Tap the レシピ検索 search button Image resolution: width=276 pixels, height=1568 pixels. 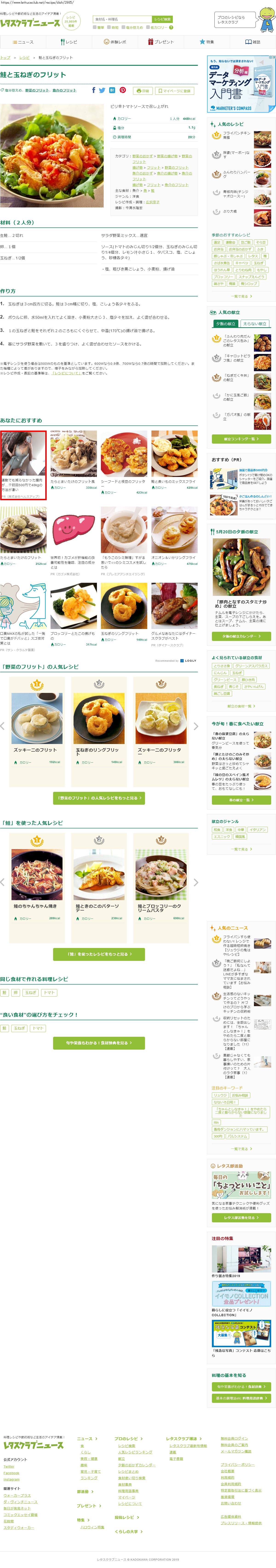(162, 20)
